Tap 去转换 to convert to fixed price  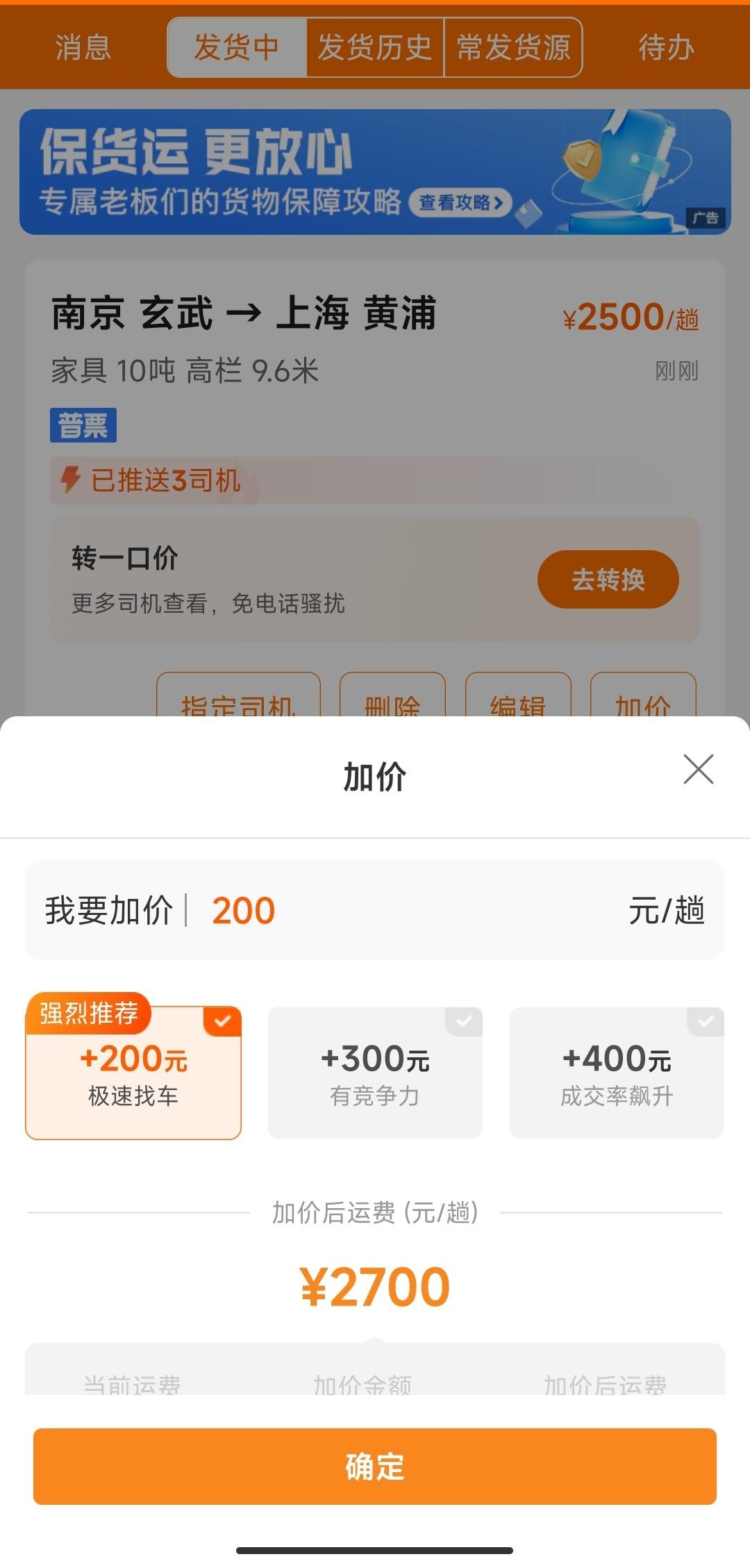608,579
